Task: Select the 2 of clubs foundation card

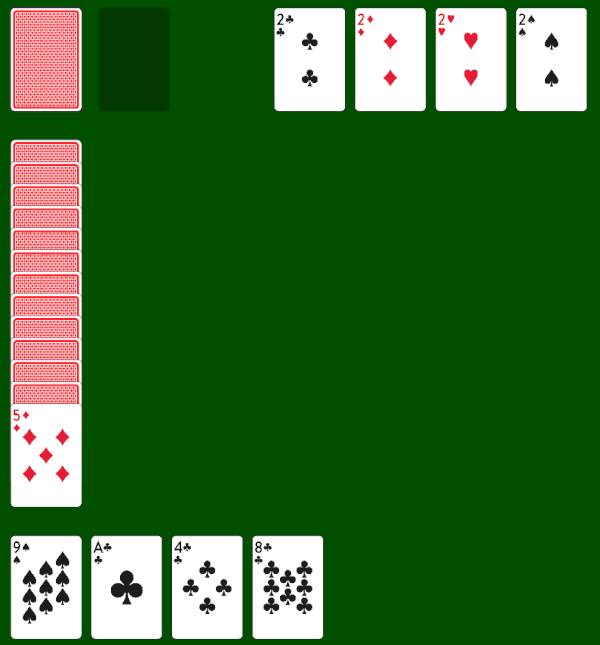Action: (309, 60)
